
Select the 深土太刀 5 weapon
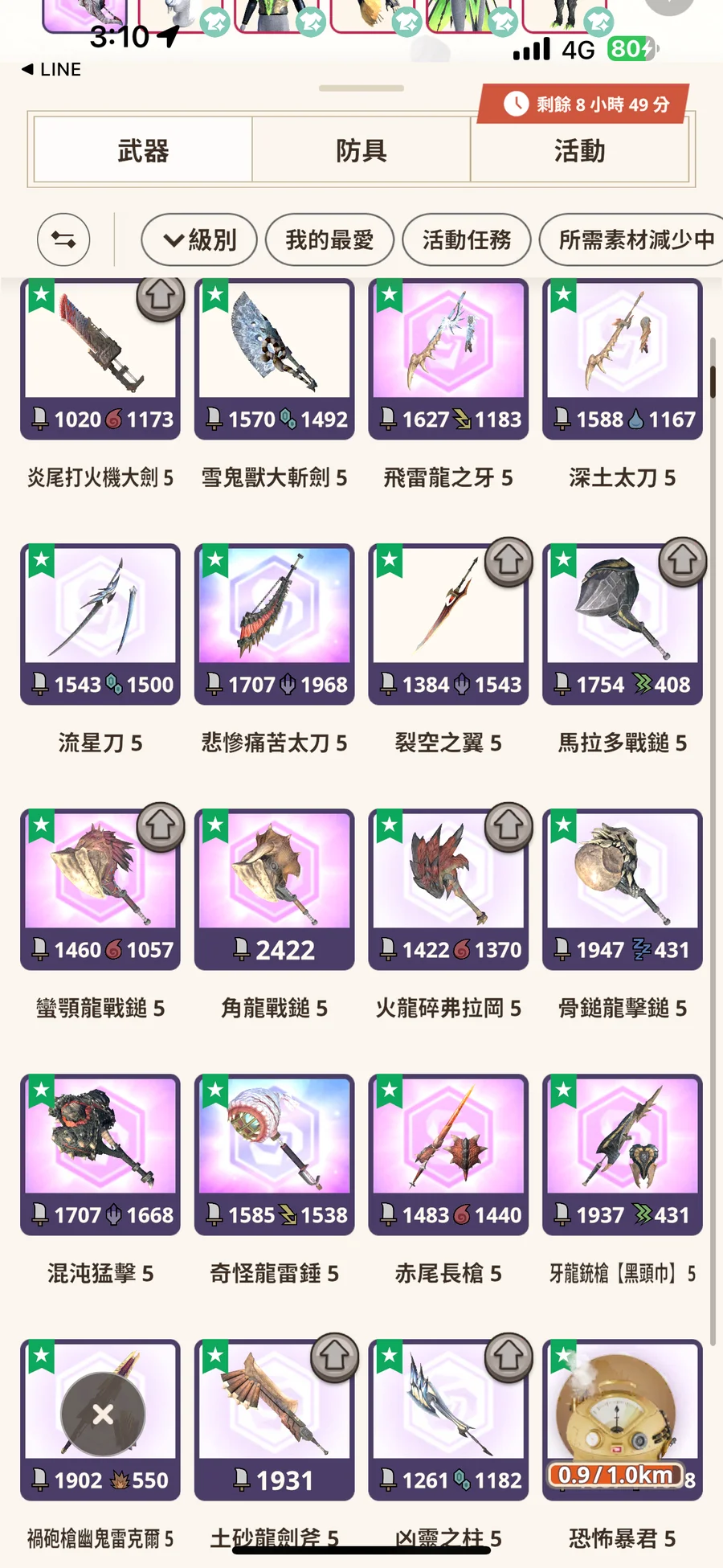622,359
